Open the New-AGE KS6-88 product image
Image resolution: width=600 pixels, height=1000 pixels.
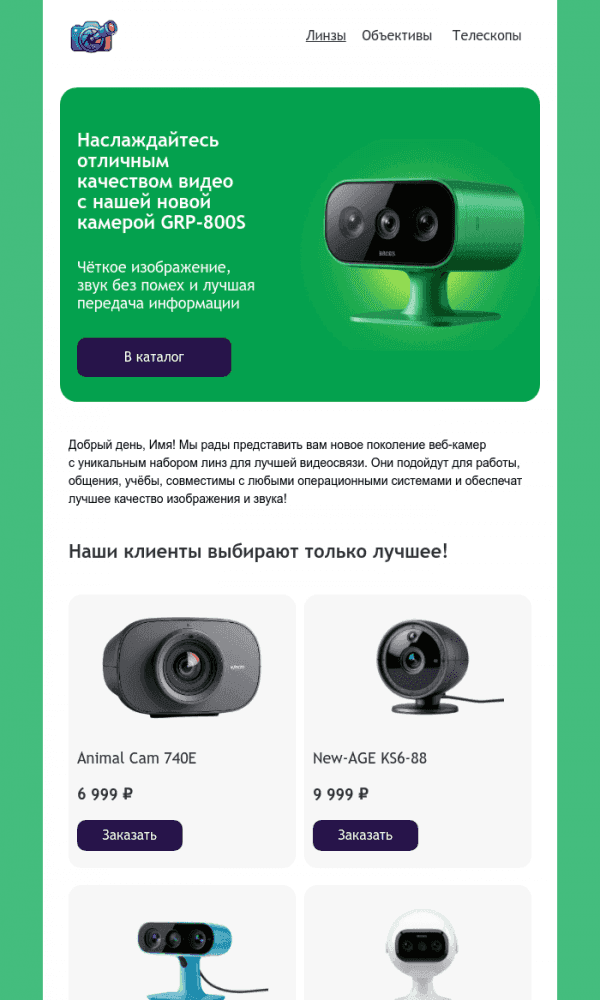click(x=418, y=667)
